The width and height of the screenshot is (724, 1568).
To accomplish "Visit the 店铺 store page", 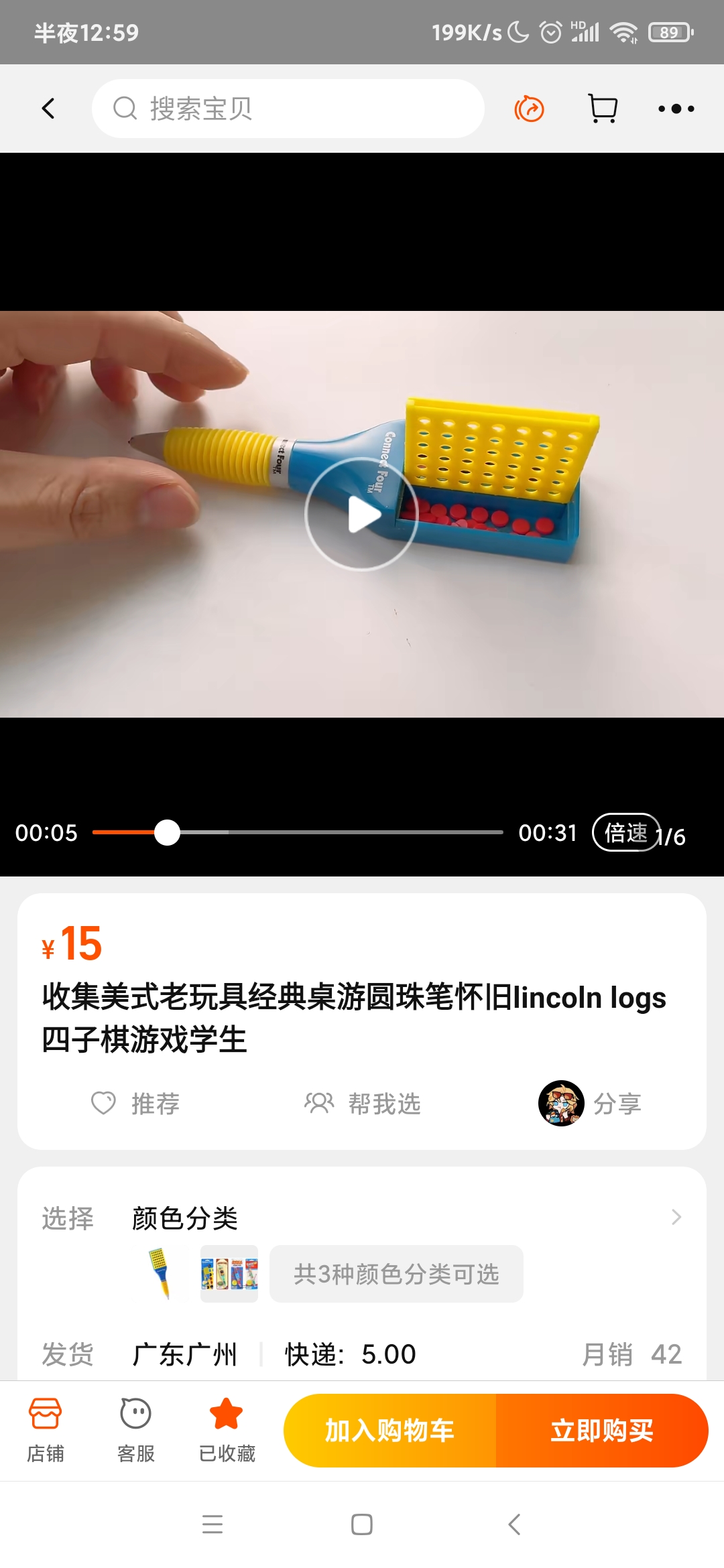I will [x=46, y=1430].
